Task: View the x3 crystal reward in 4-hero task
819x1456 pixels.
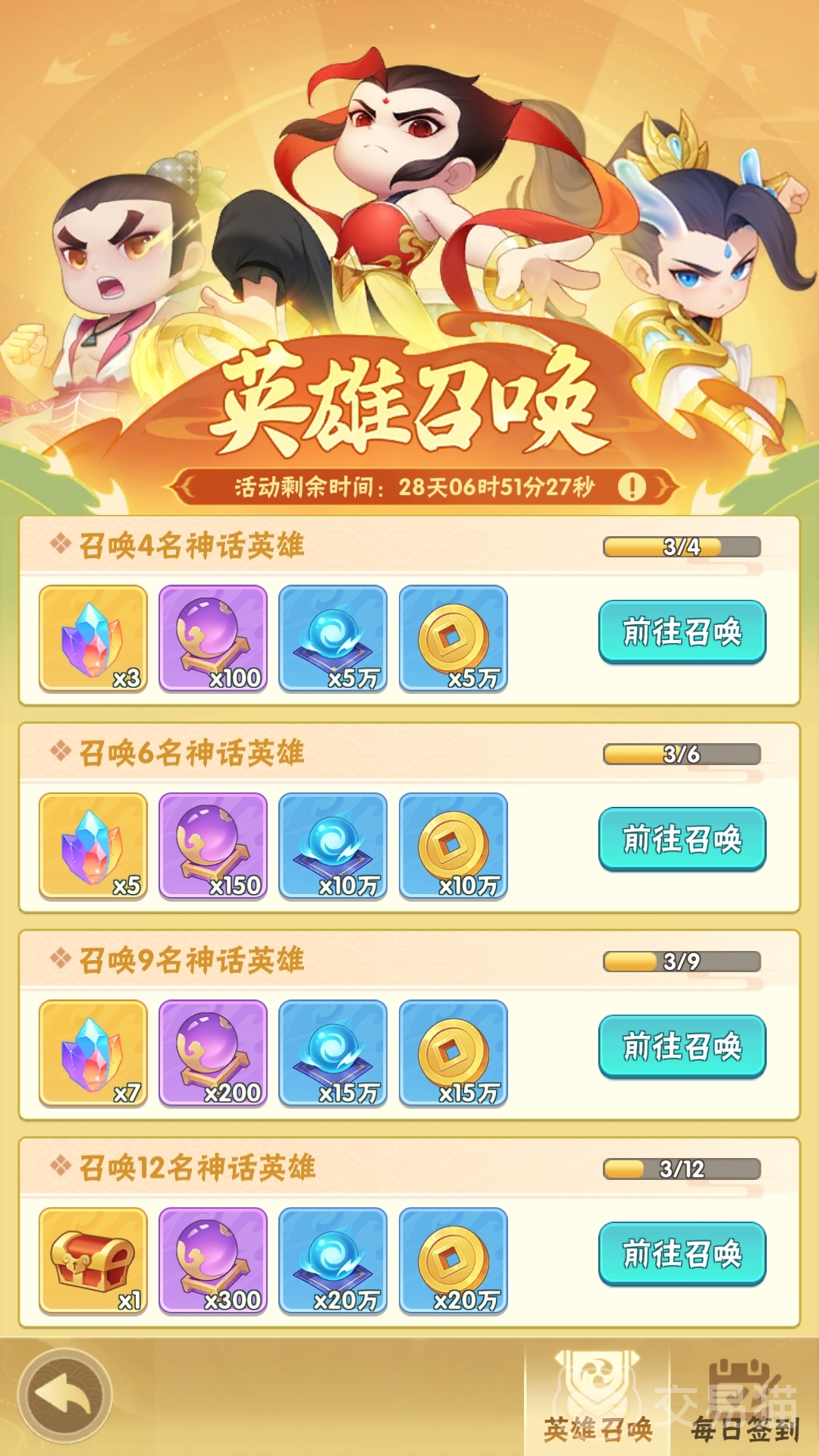Action: pyautogui.click(x=93, y=639)
